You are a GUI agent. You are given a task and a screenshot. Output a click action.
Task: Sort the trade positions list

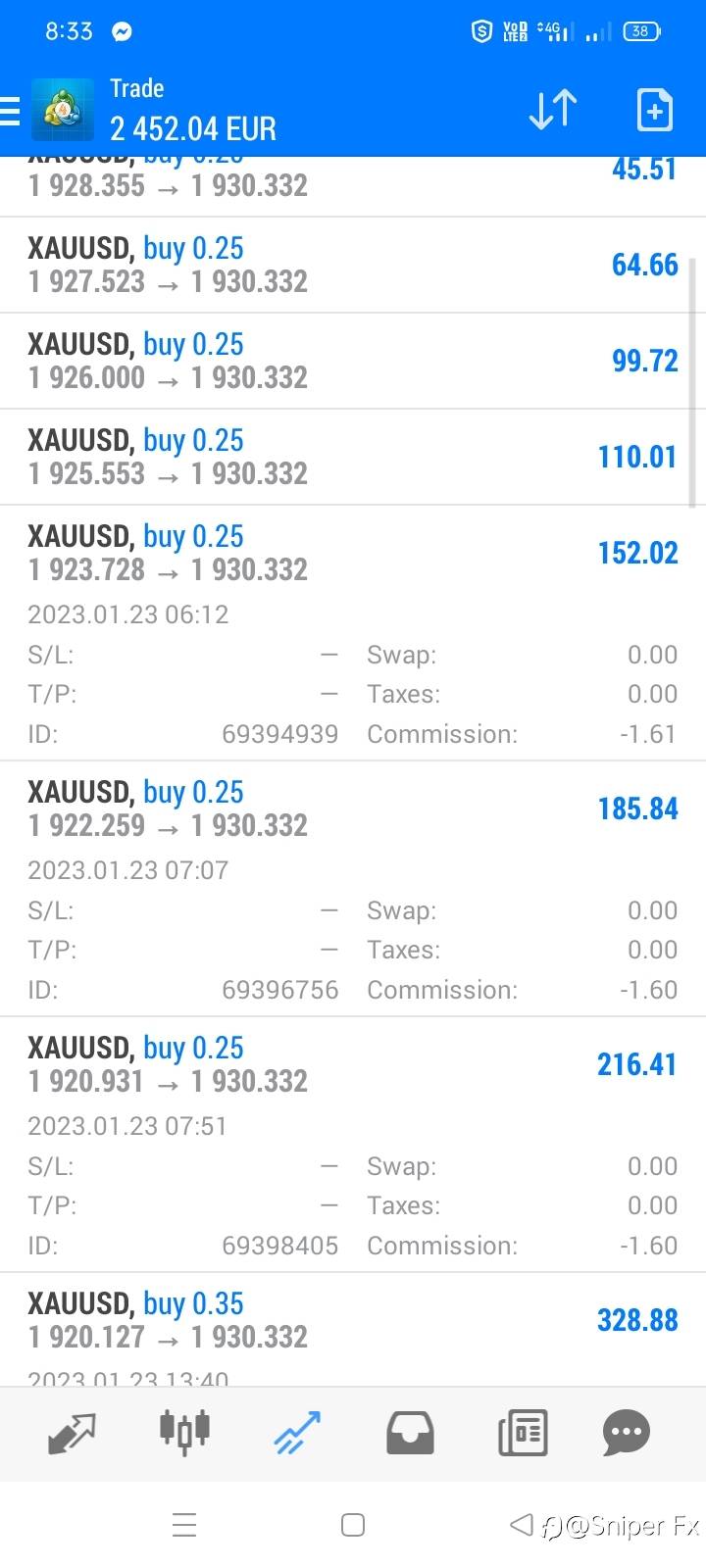coord(553,110)
